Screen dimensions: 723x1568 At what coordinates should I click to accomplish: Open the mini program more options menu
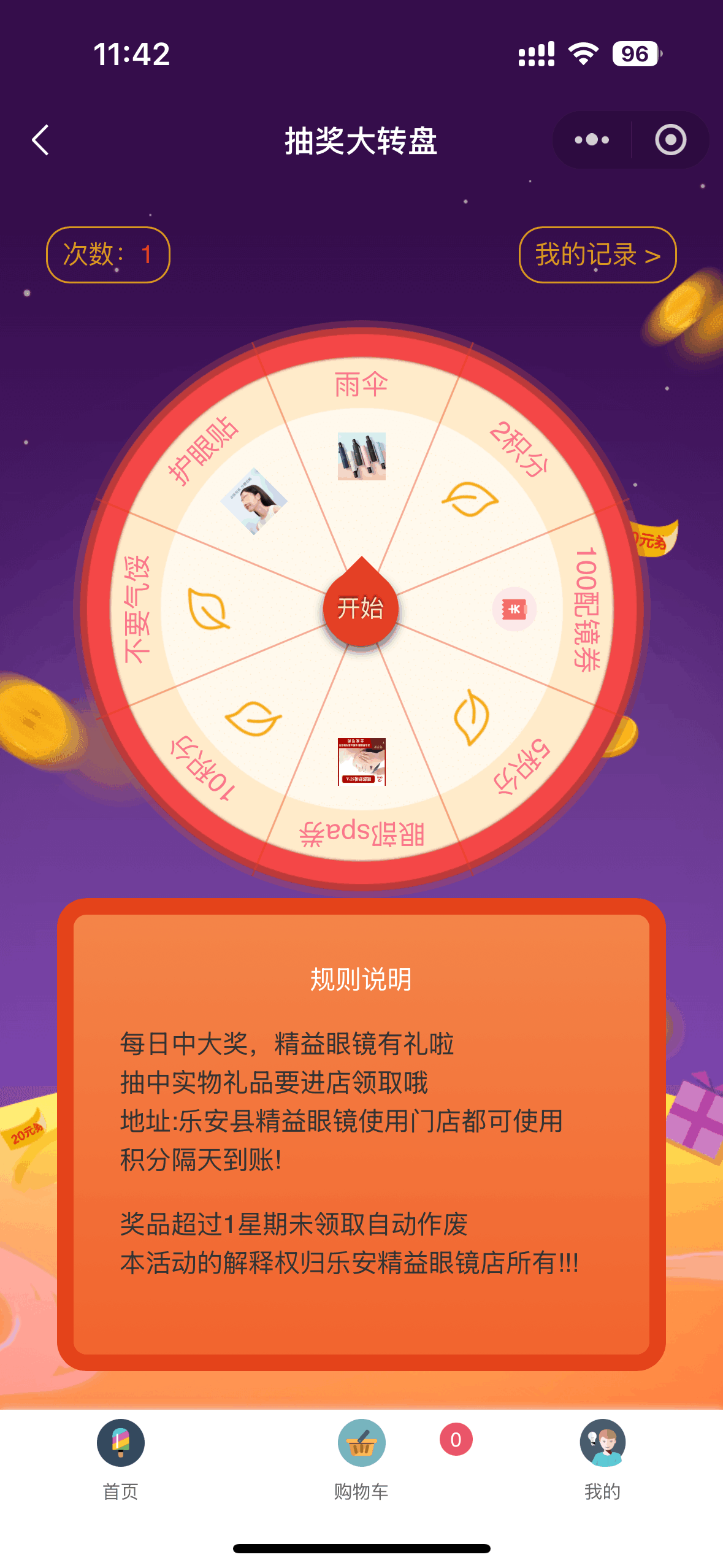click(592, 140)
